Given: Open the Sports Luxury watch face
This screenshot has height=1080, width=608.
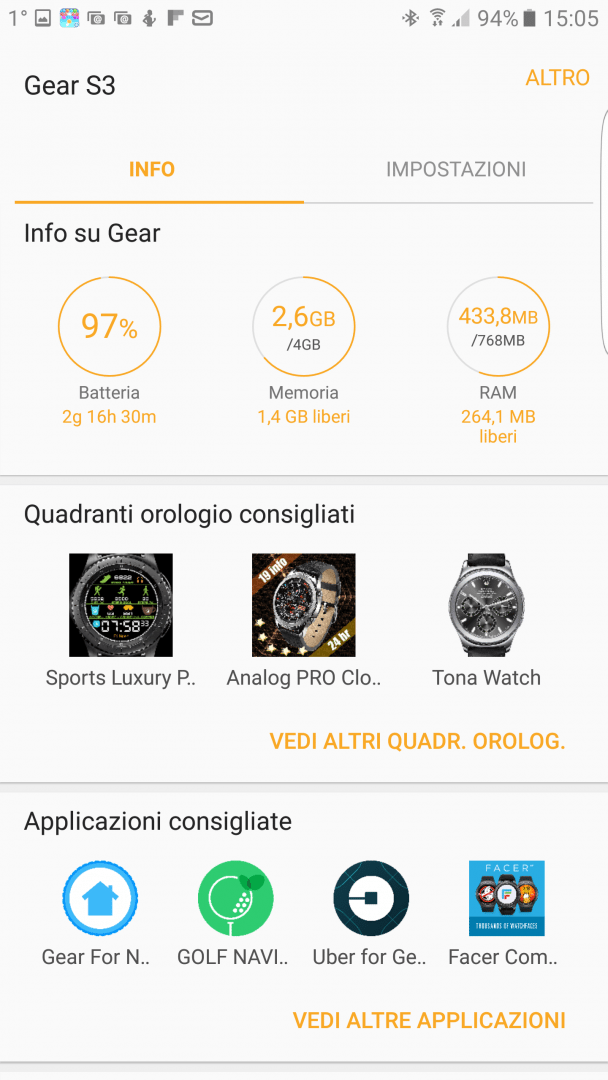Looking at the screenshot, I should (120, 605).
